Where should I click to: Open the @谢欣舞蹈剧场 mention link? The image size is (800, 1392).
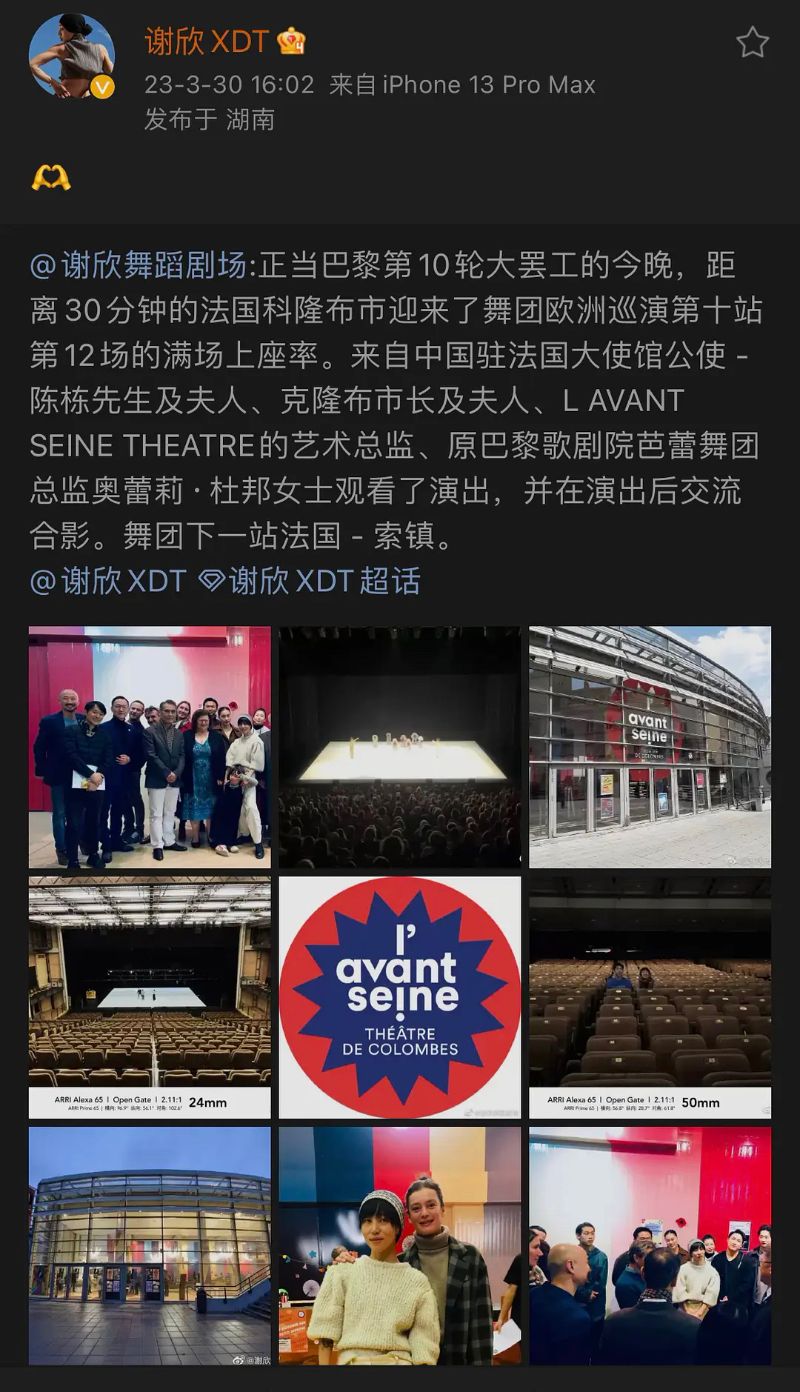138,266
